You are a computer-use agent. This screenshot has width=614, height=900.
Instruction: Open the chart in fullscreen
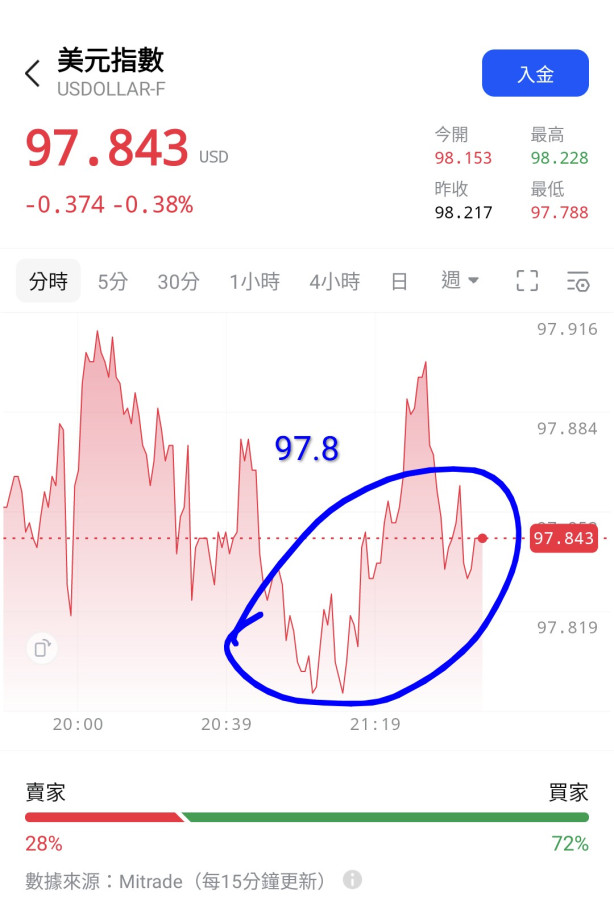pyautogui.click(x=527, y=281)
